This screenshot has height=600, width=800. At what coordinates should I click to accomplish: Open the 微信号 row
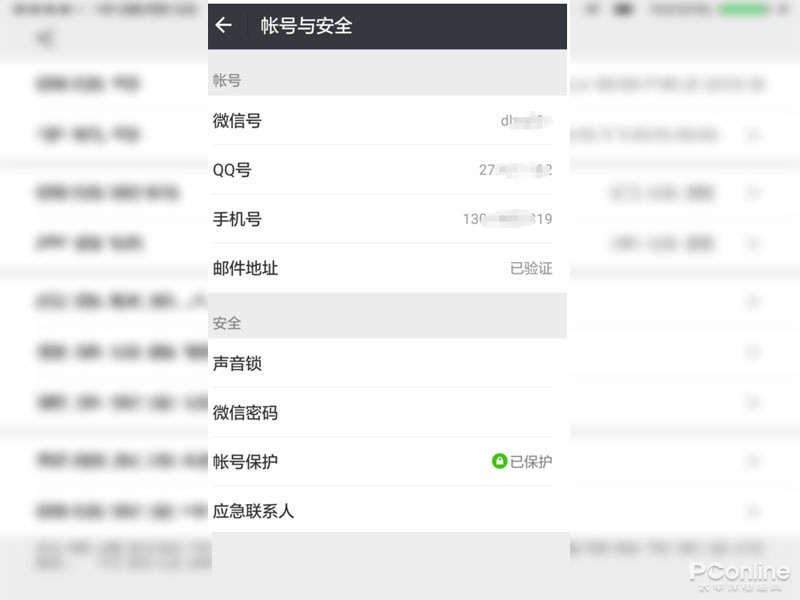click(380, 121)
